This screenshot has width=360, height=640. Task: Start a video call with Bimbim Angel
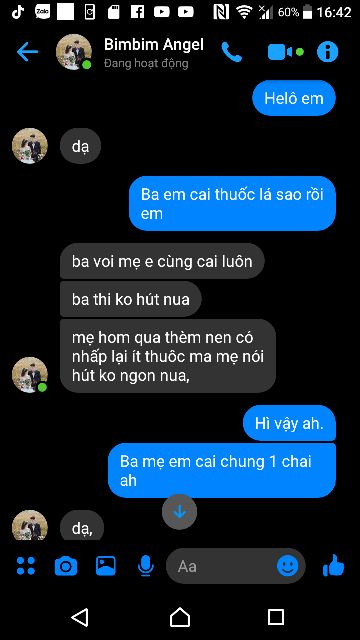point(285,52)
